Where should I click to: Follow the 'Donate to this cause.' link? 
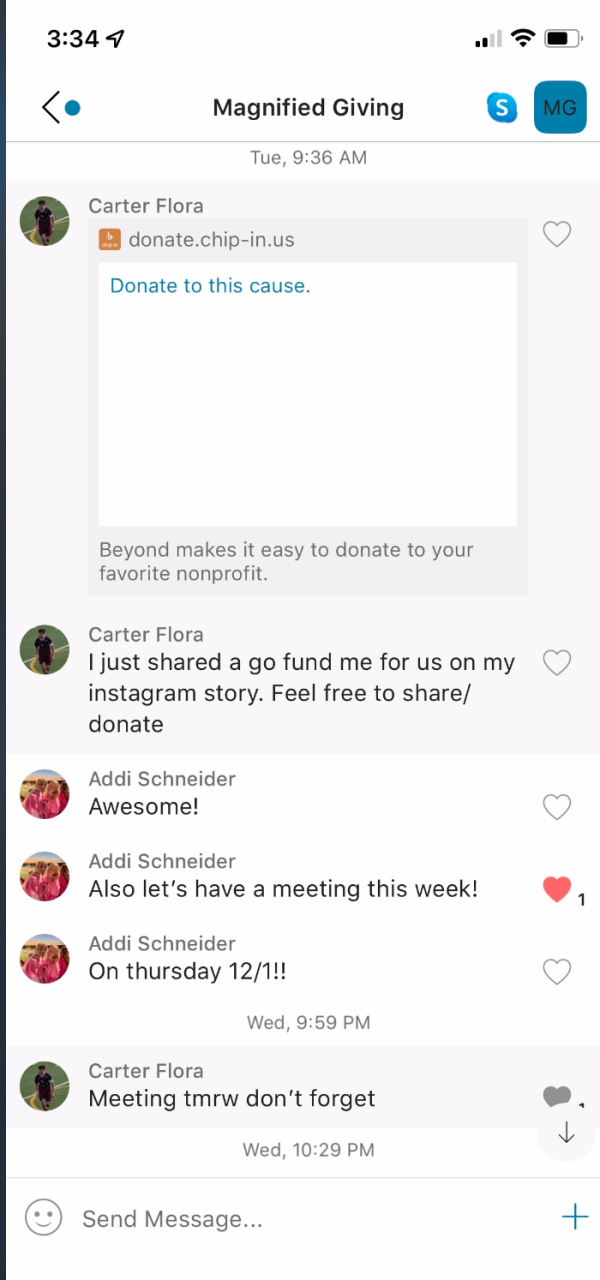pos(210,286)
